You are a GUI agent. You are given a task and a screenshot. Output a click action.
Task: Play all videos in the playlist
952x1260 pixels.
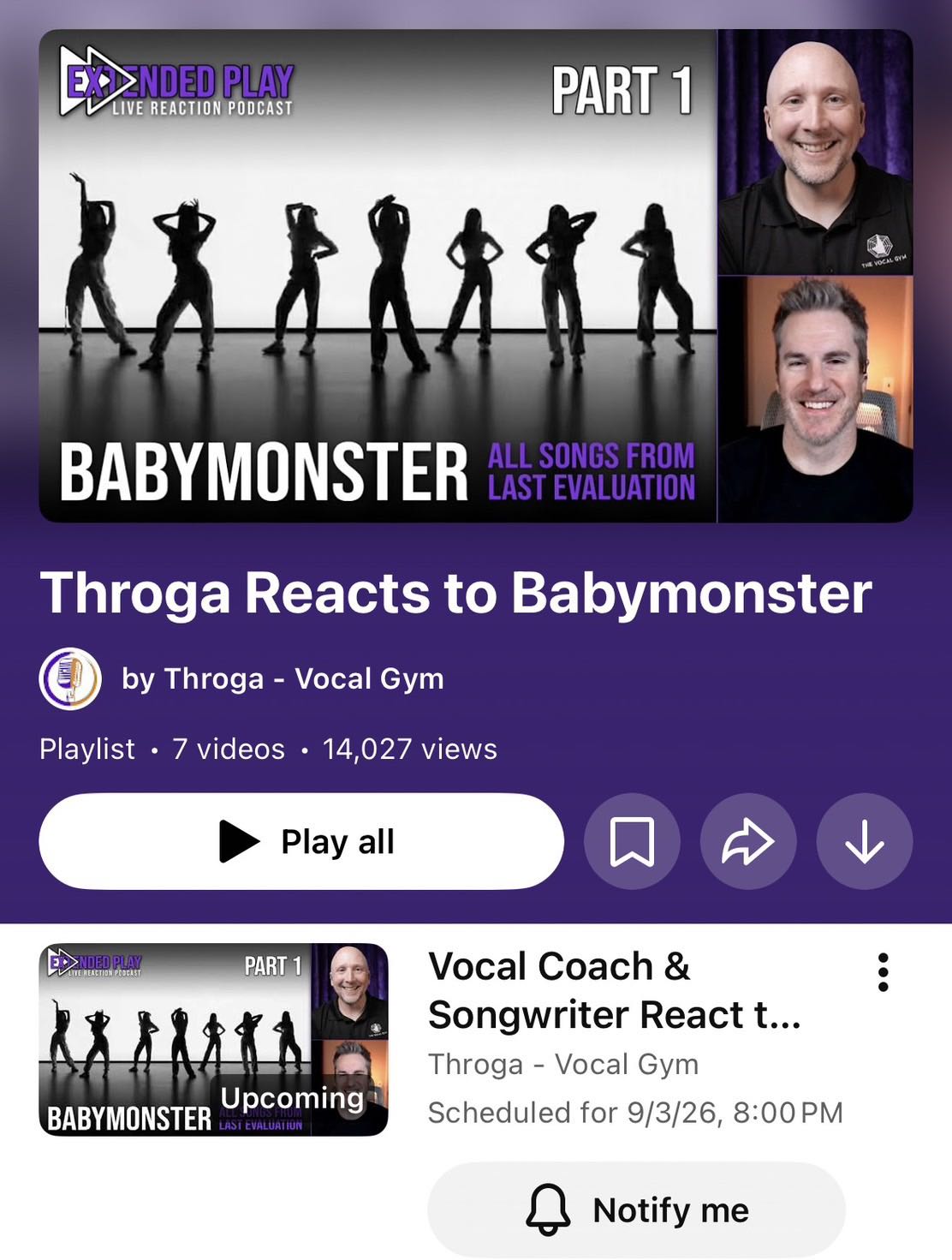[301, 841]
